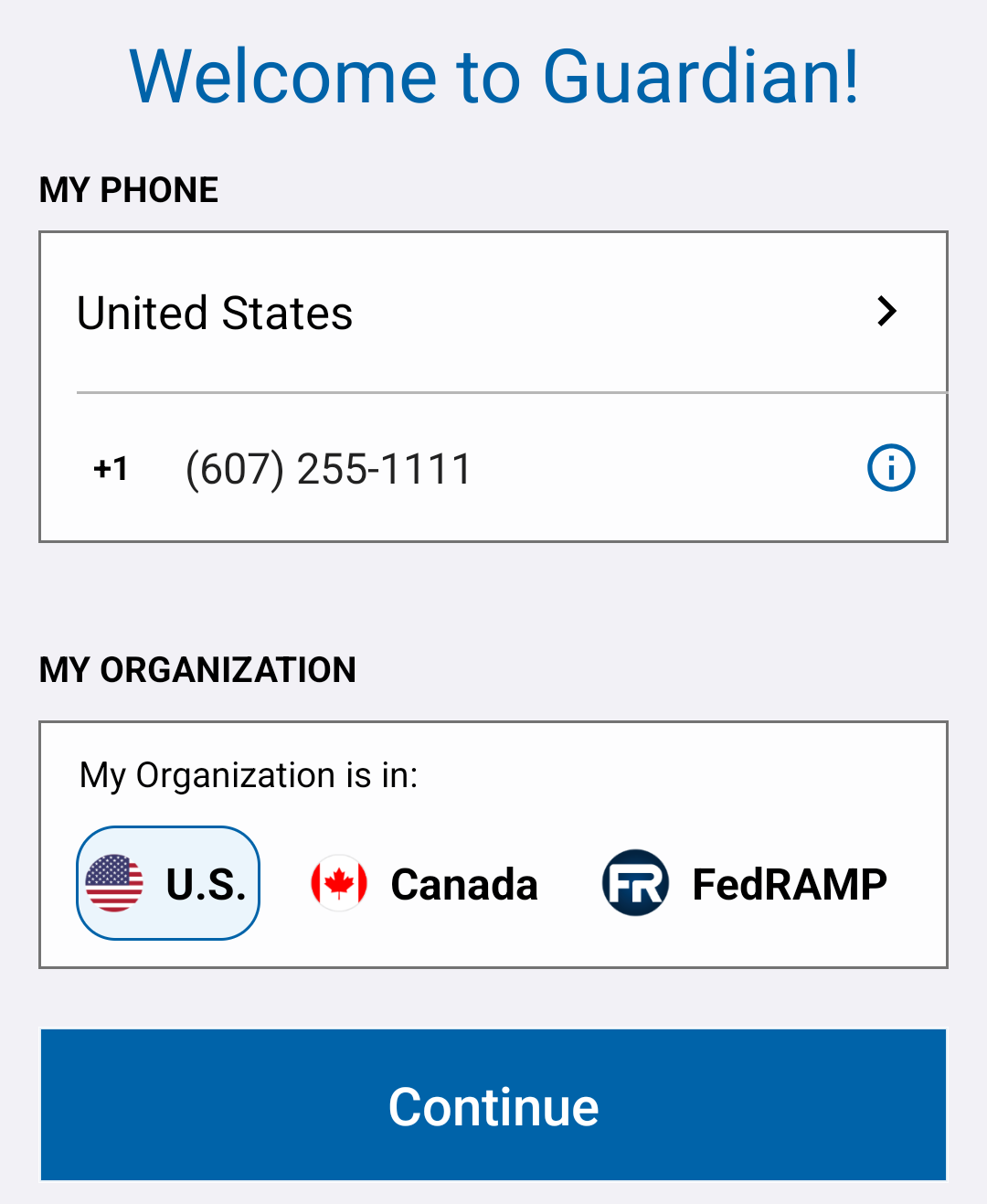987x1204 pixels.
Task: Open the United States country selector
Action: click(x=492, y=313)
